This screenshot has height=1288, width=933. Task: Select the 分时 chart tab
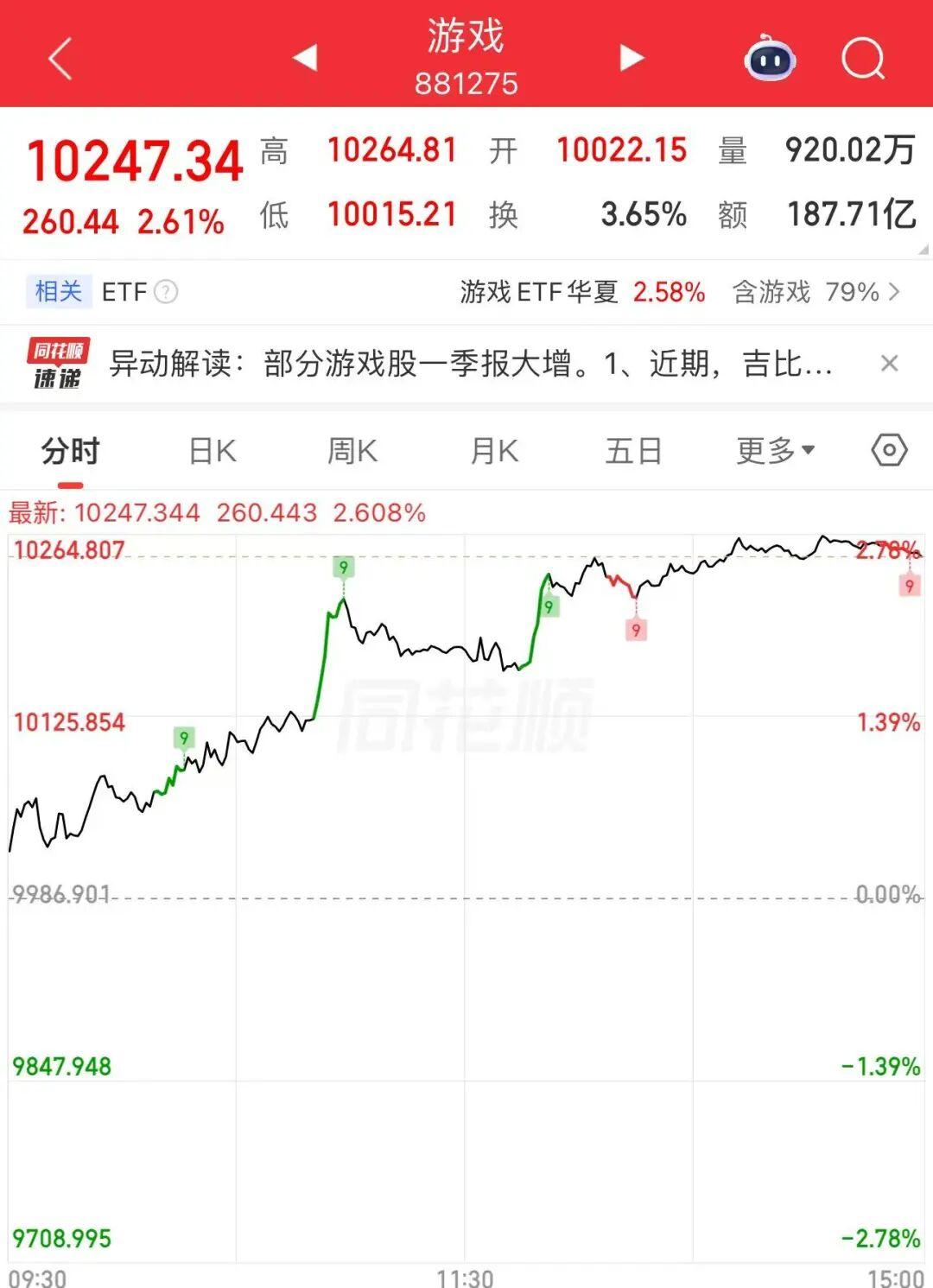click(x=71, y=451)
